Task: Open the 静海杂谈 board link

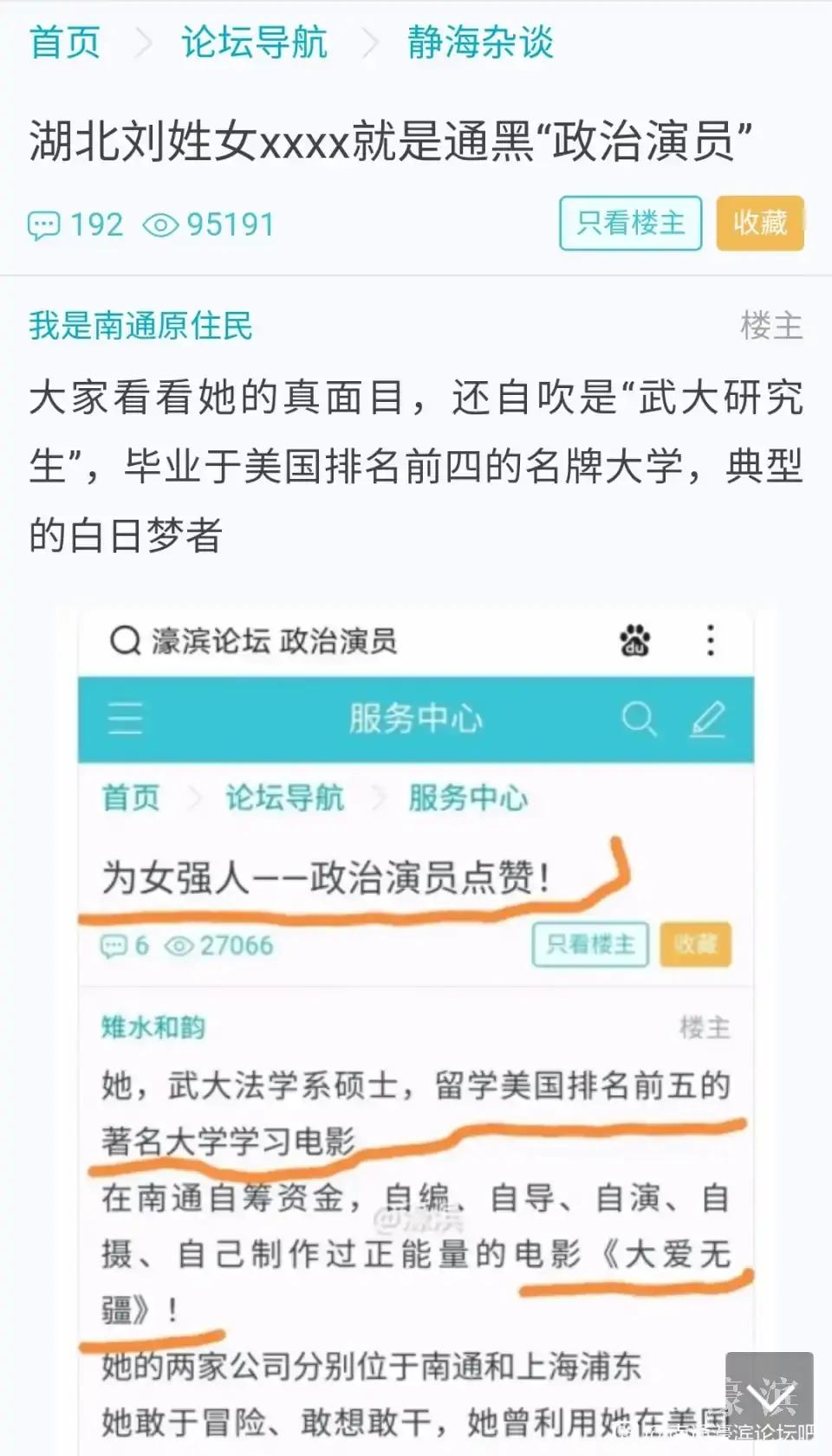Action: tap(480, 42)
